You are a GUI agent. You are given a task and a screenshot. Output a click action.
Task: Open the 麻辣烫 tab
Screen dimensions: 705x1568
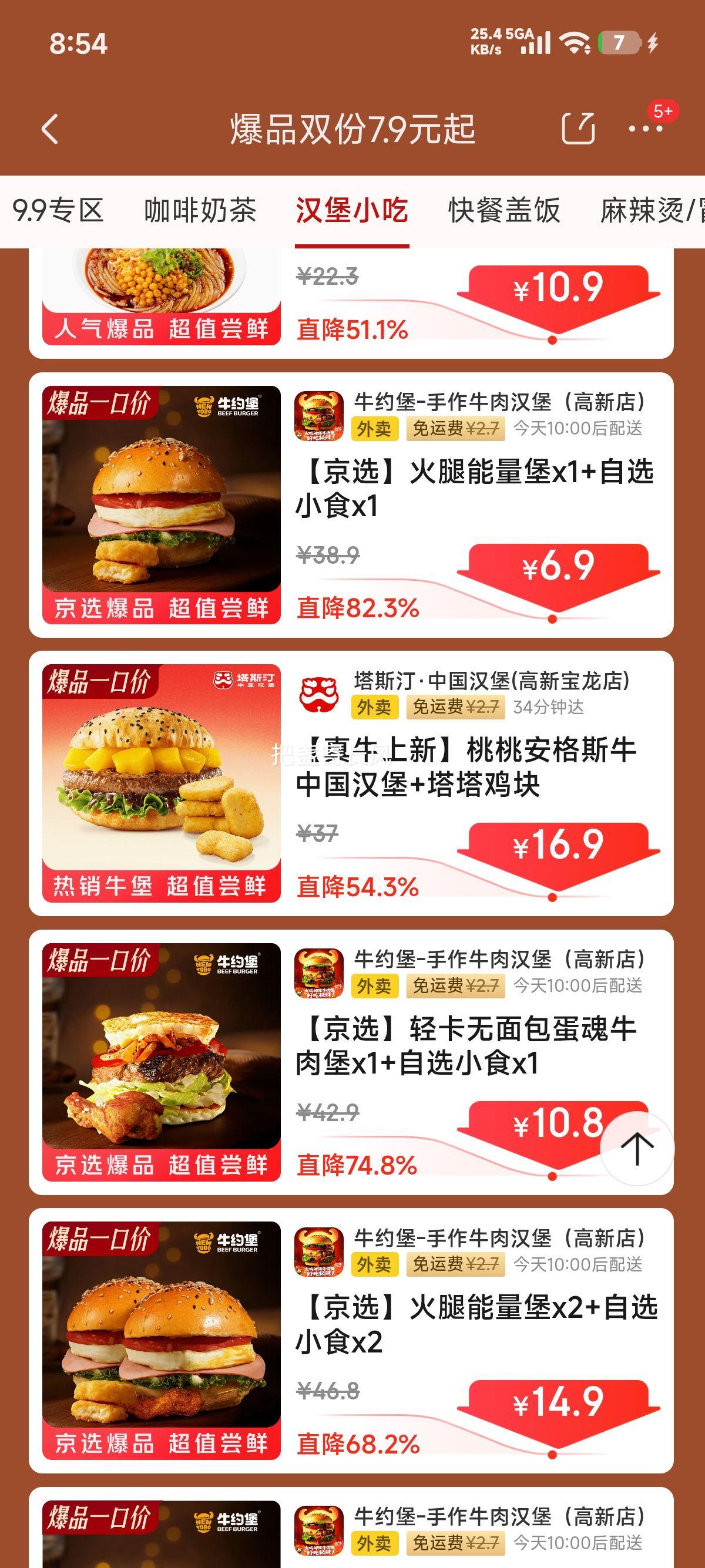[652, 211]
